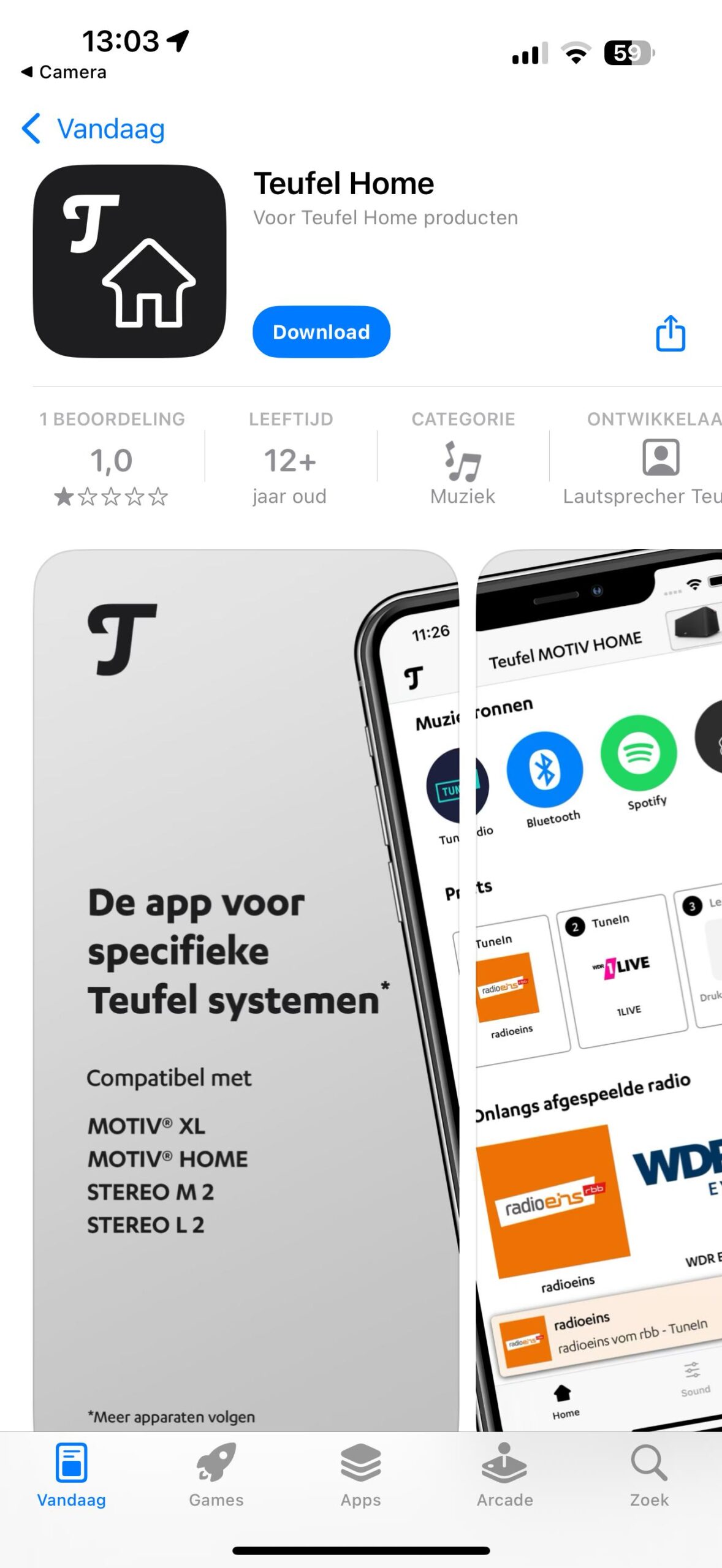Share the Teufel Home app
Screen dimensions: 722x1568
click(x=670, y=333)
